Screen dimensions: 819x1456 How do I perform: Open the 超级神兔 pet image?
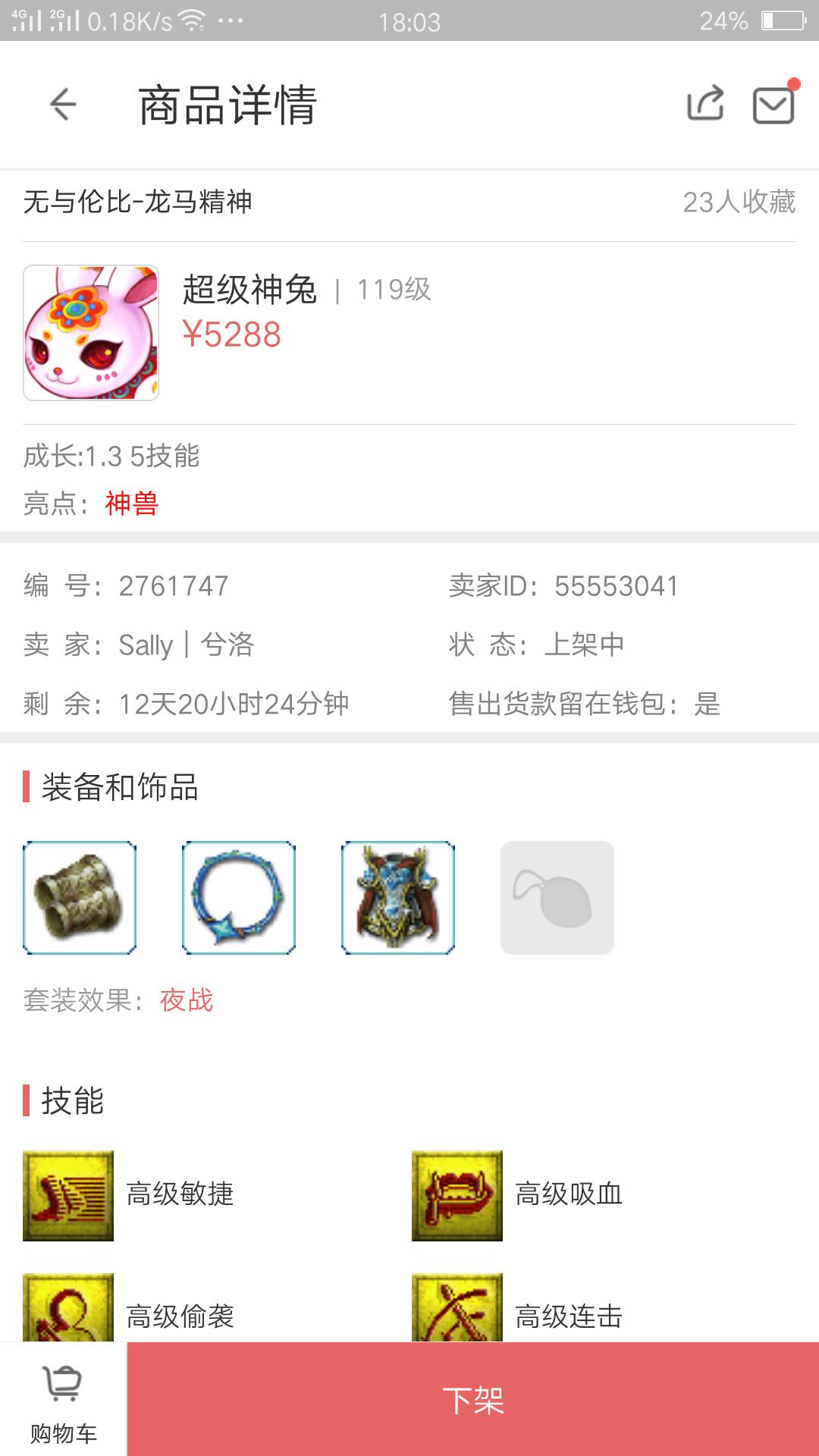point(91,332)
